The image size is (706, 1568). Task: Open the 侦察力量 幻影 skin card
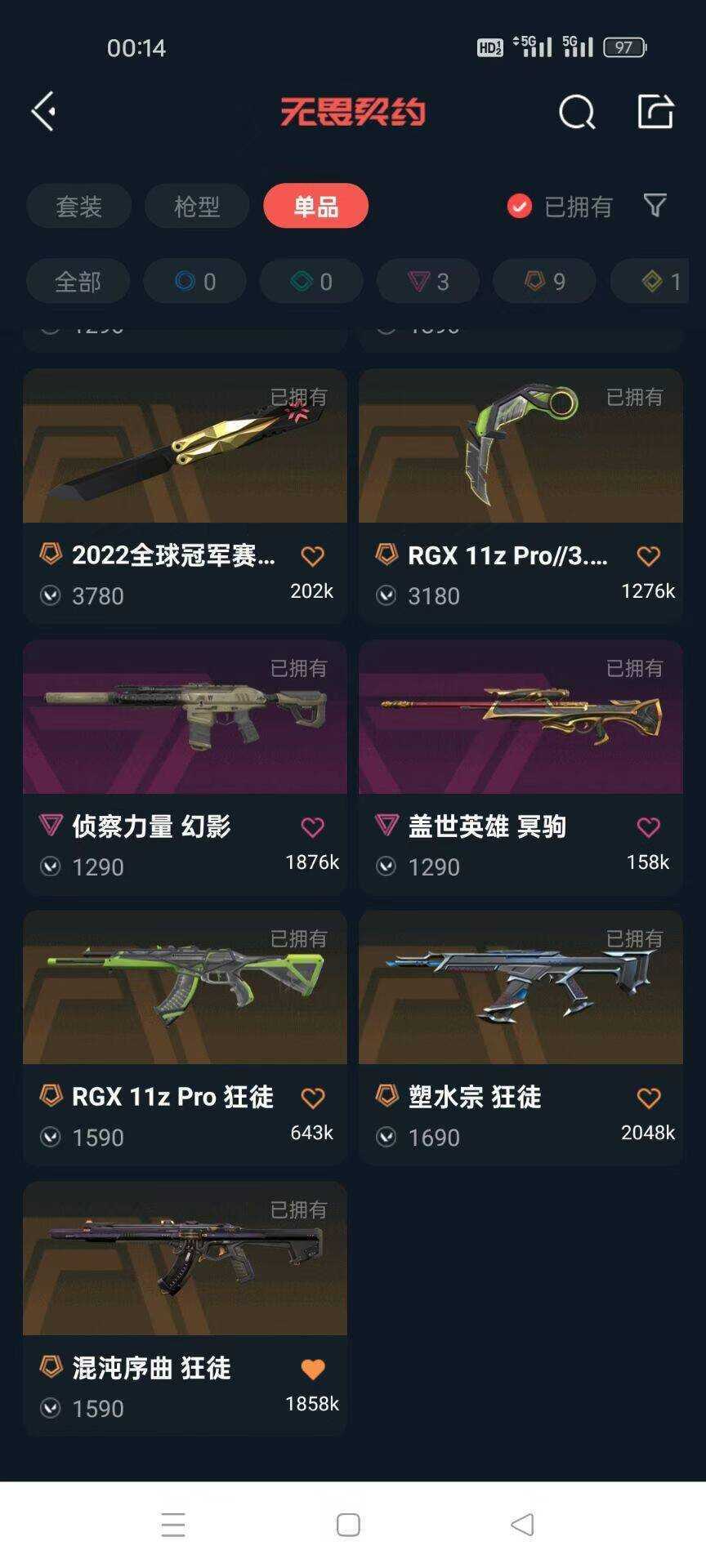click(185, 768)
